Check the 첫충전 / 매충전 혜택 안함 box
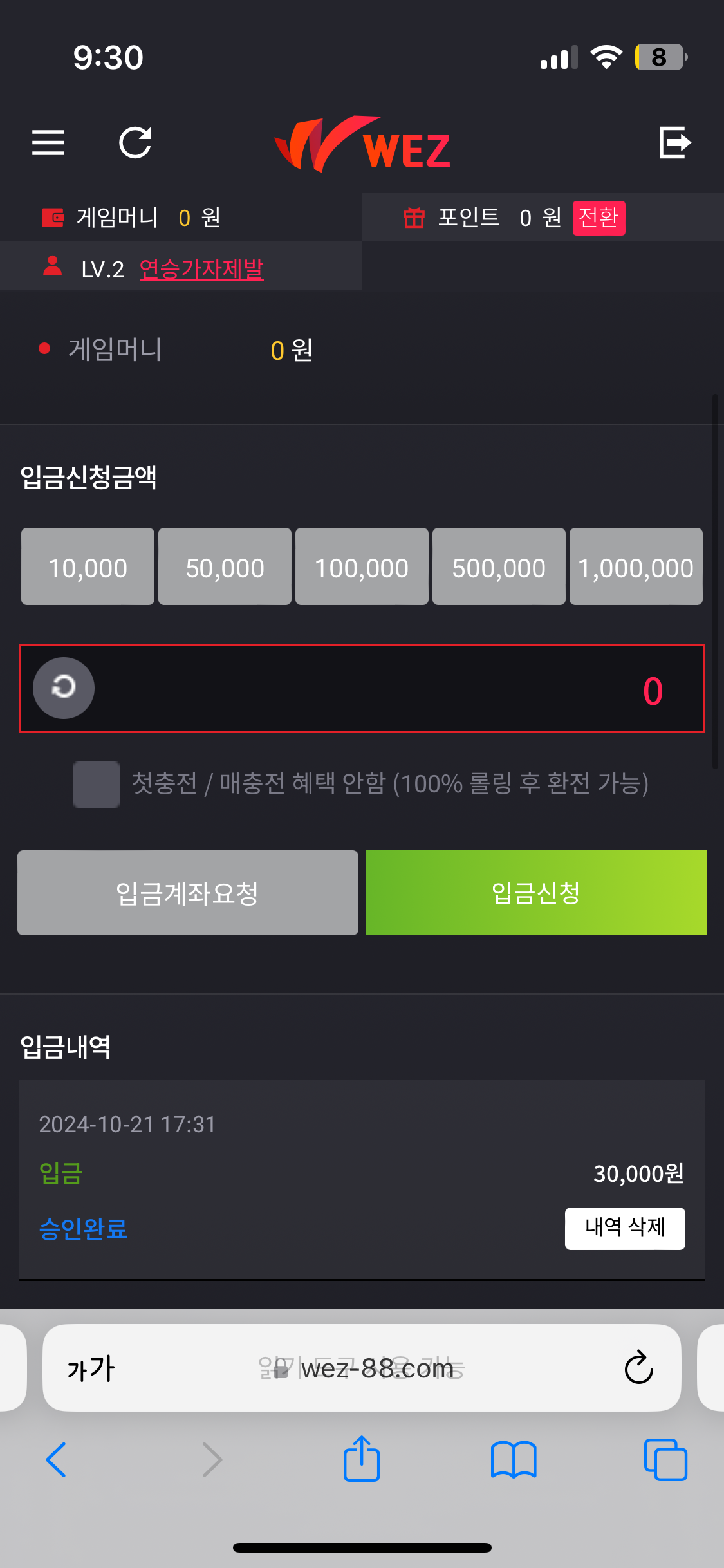This screenshot has width=724, height=1568. [x=97, y=784]
